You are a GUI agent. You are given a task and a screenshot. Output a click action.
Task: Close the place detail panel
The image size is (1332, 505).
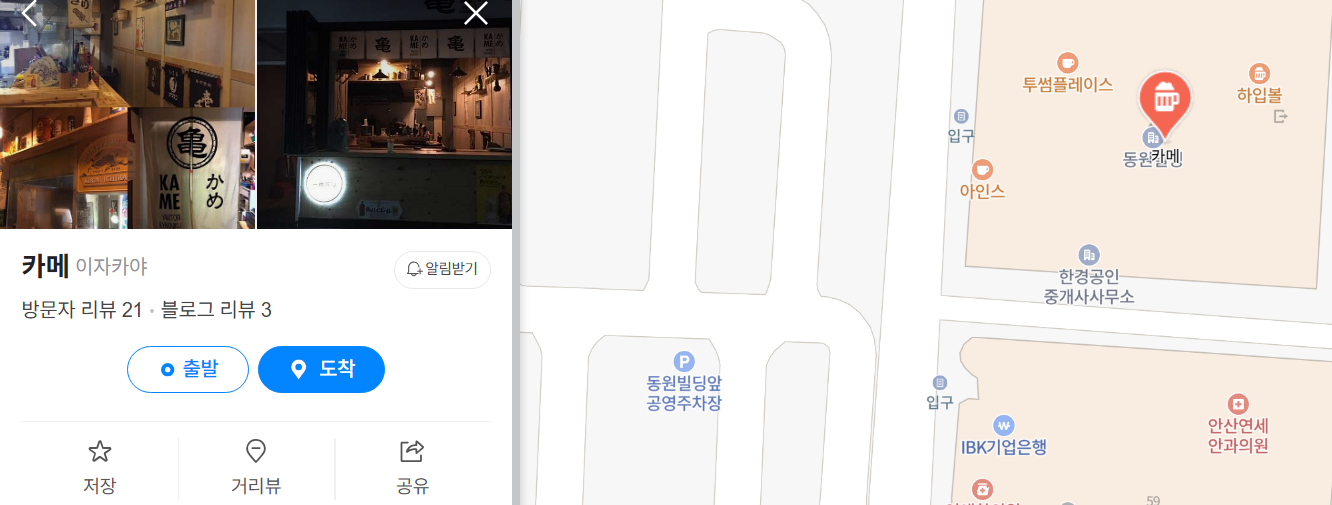click(x=476, y=13)
